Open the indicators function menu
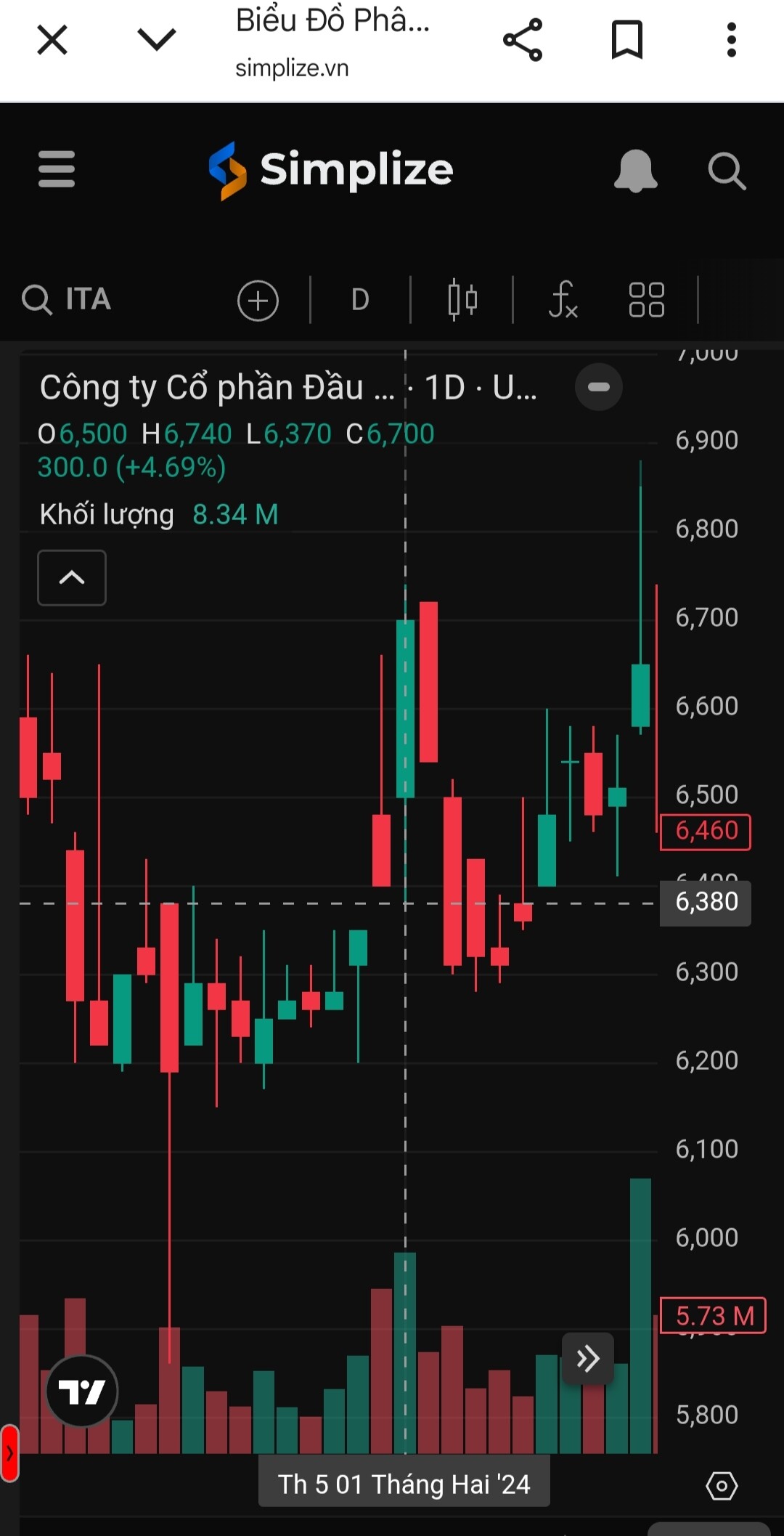The height and width of the screenshot is (1536, 784). pyautogui.click(x=563, y=299)
